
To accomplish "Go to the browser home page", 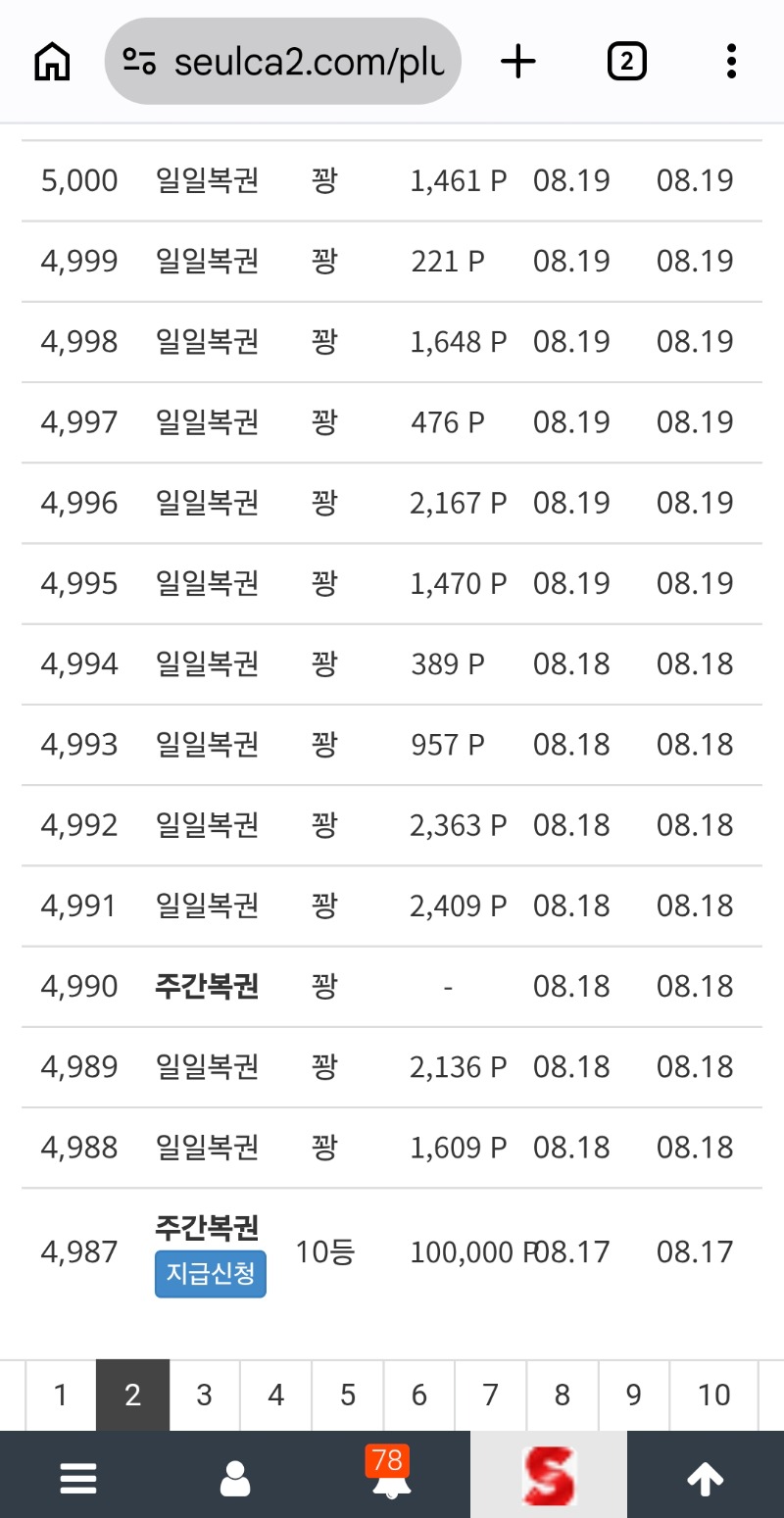I will [x=52, y=62].
